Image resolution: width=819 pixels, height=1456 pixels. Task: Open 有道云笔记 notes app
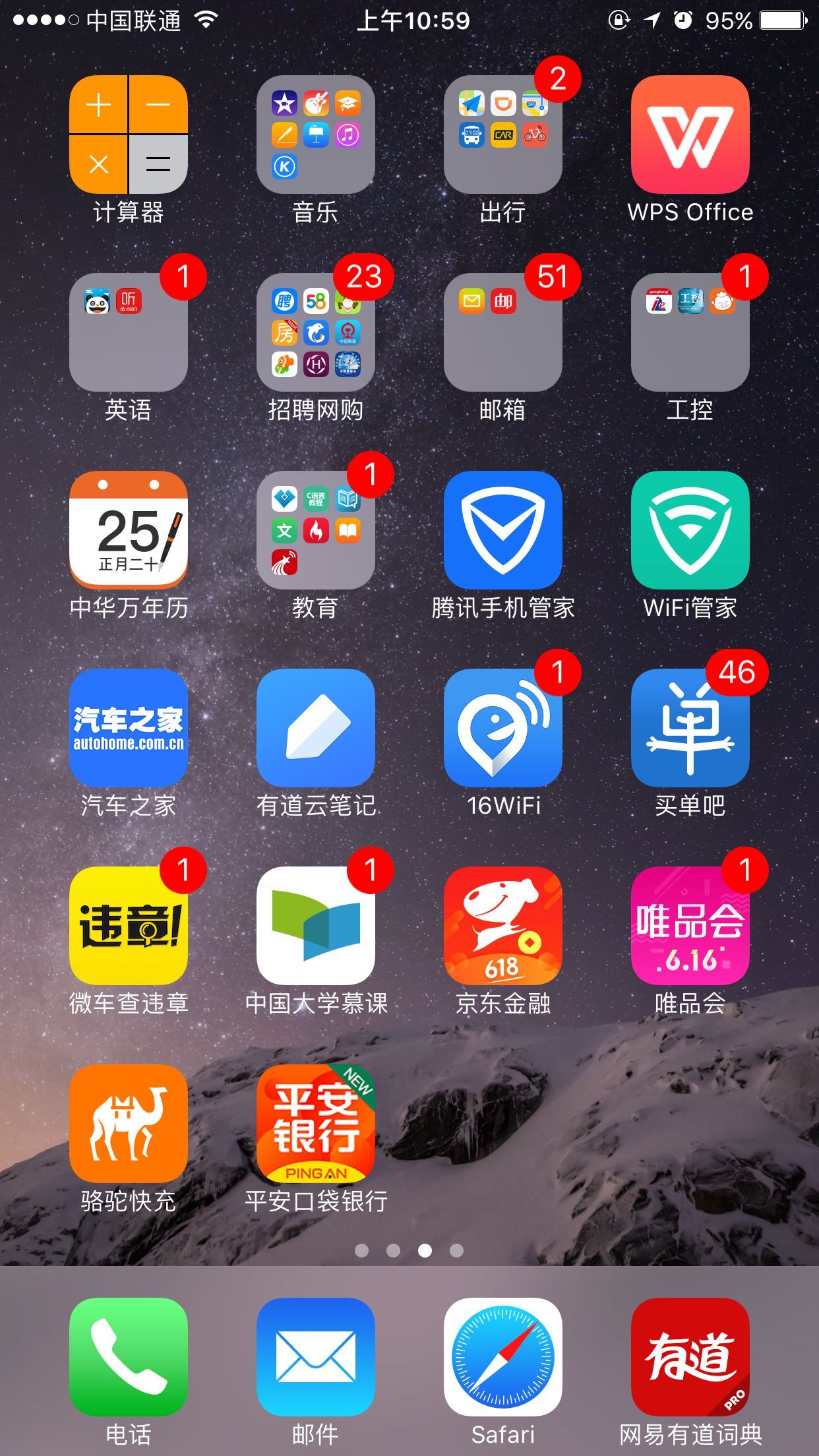pos(316,728)
